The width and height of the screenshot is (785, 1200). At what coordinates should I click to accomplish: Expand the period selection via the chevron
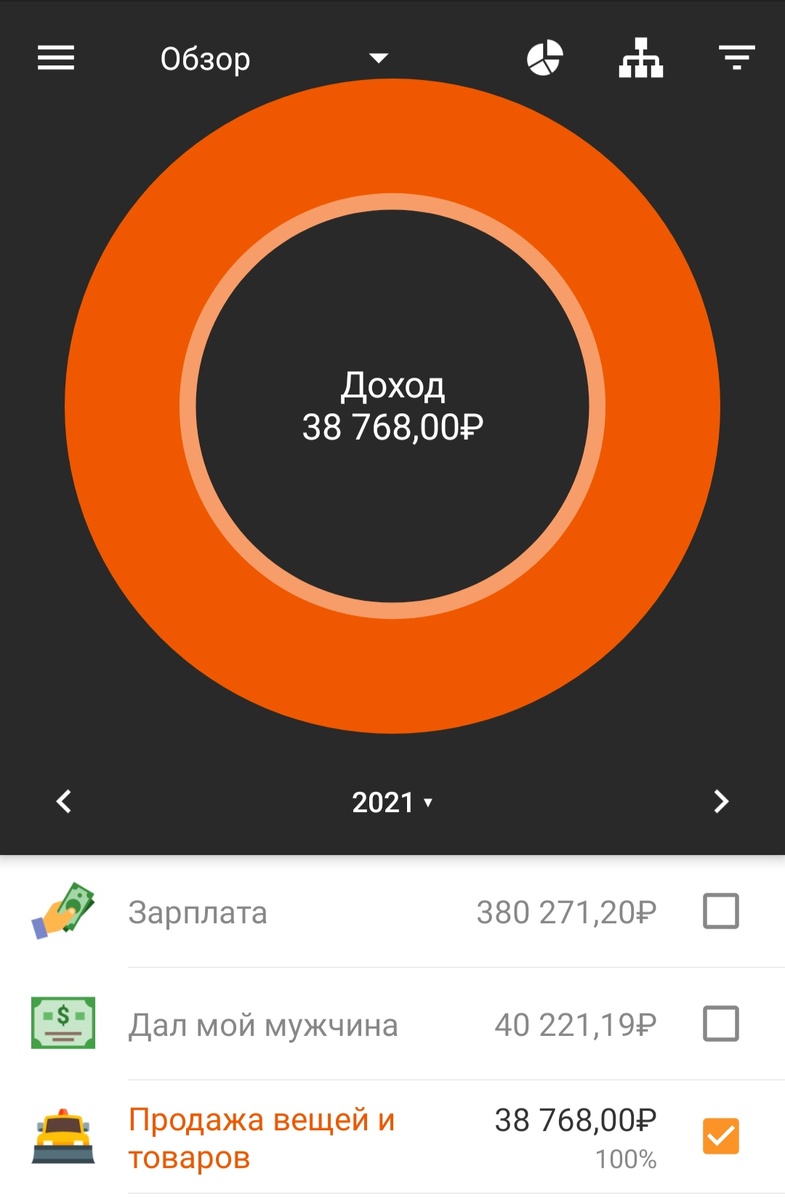pyautogui.click(x=429, y=802)
